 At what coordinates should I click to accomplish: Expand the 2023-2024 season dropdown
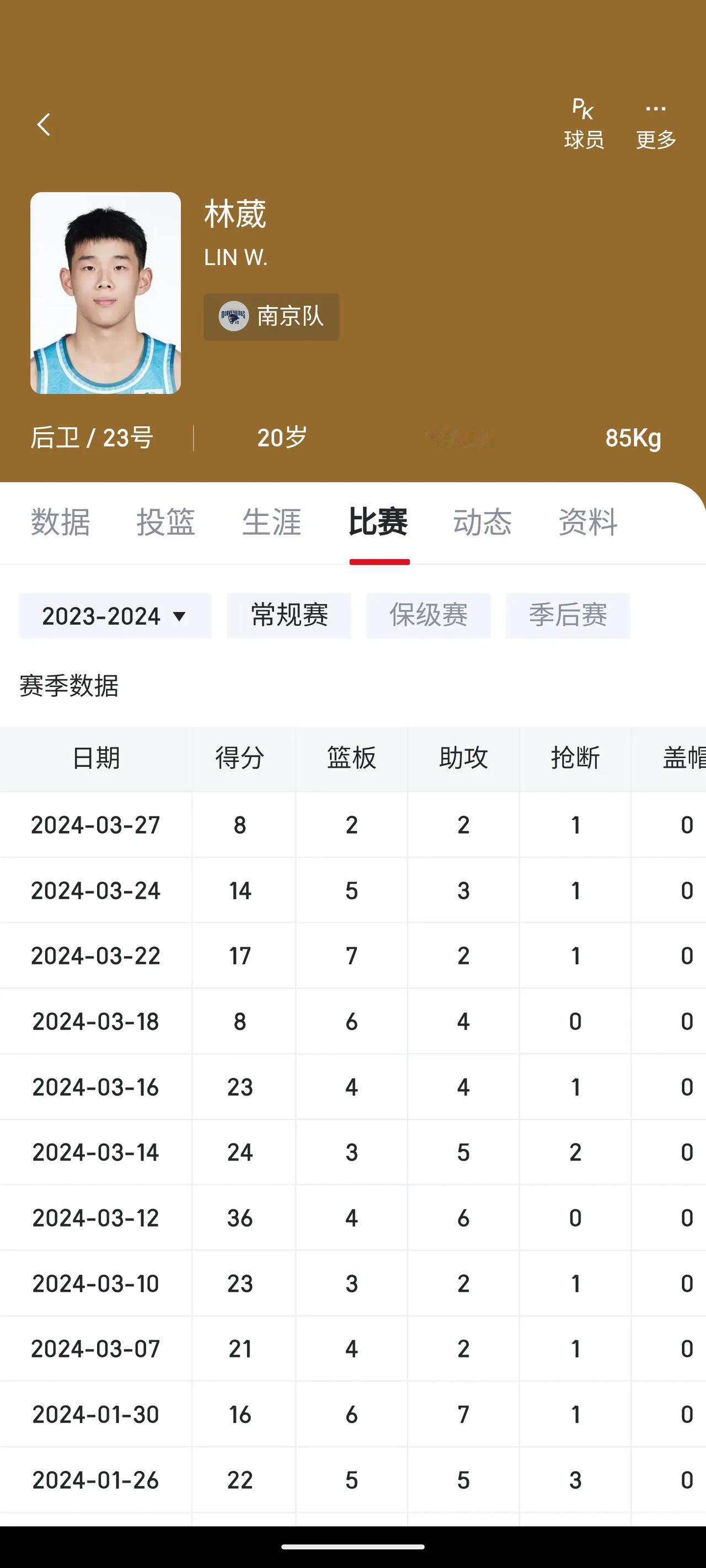point(115,616)
